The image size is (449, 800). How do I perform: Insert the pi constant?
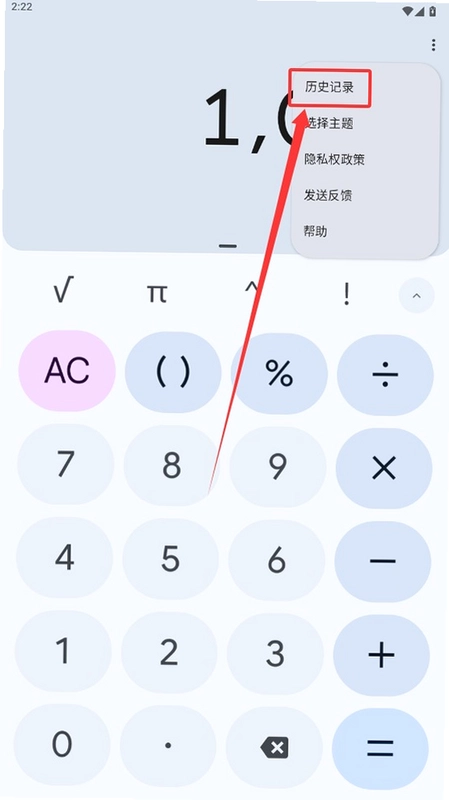(157, 293)
